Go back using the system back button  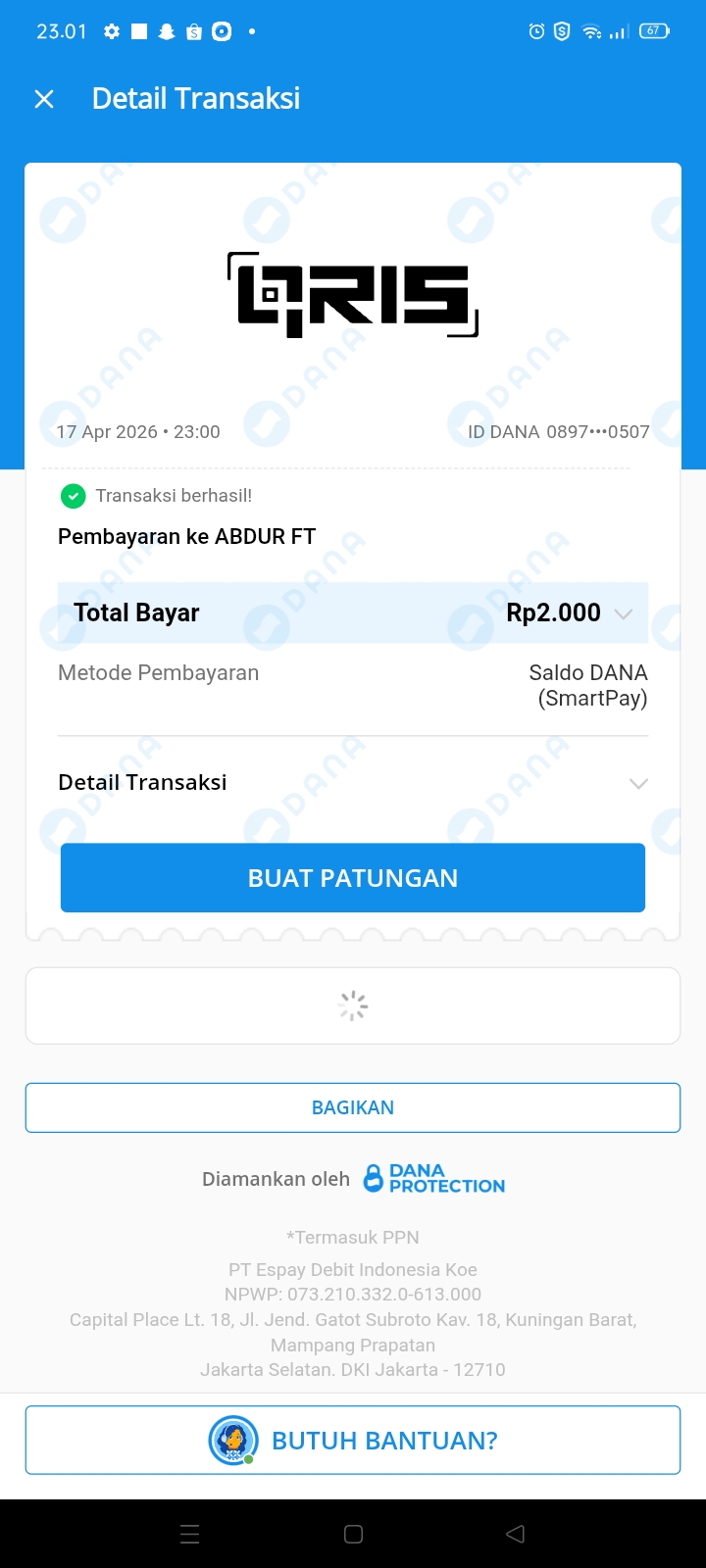point(515,1534)
